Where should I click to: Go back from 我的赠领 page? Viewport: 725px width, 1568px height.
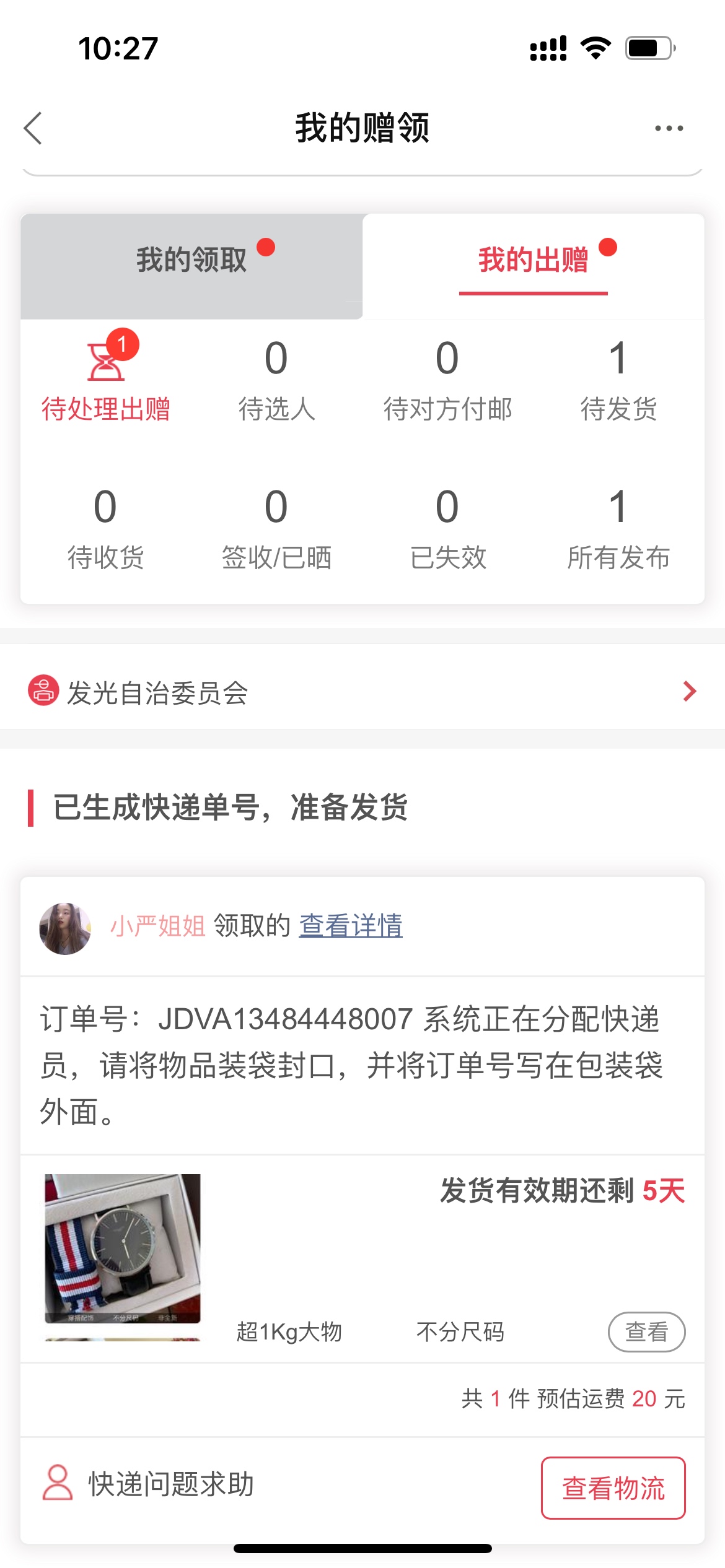[x=33, y=128]
